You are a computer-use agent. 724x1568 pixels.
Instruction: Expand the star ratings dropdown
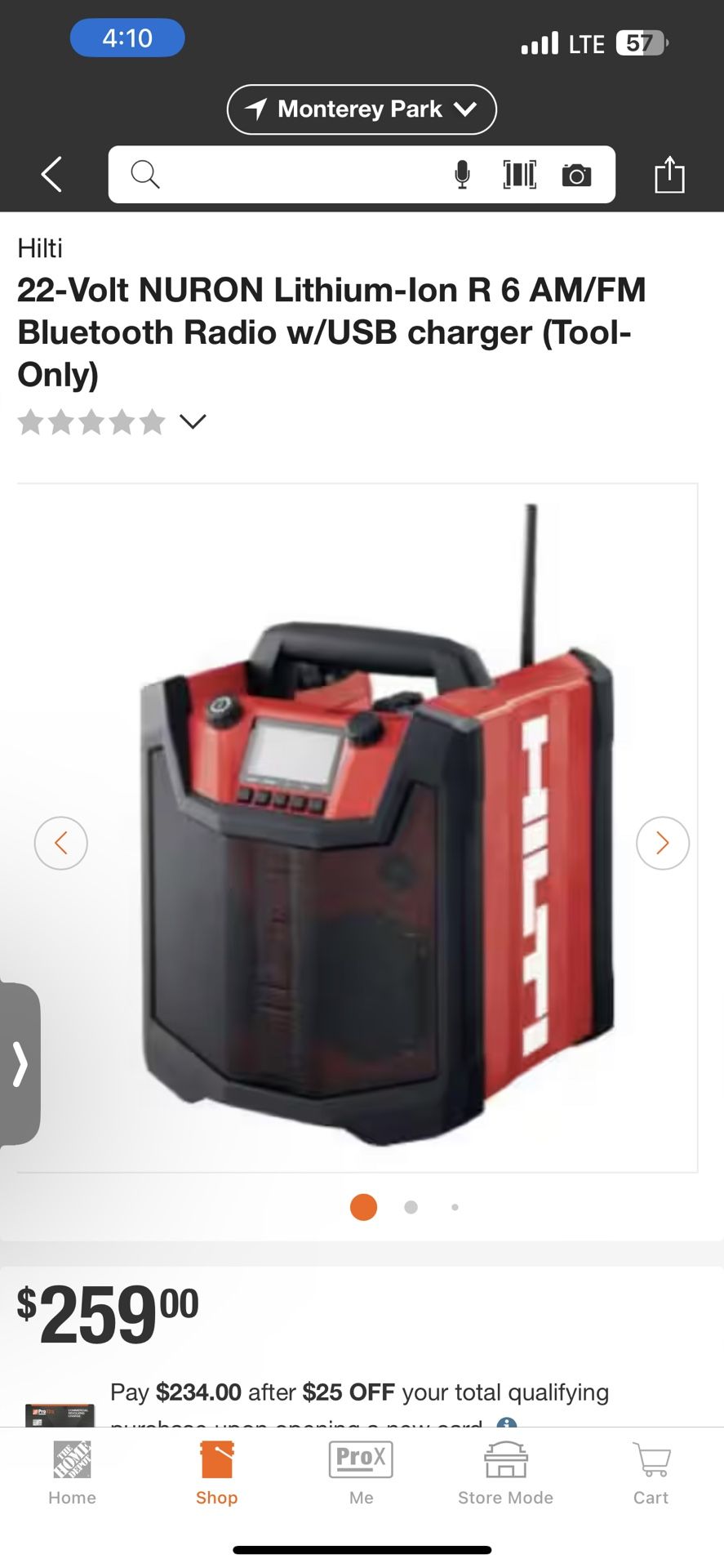tap(193, 421)
